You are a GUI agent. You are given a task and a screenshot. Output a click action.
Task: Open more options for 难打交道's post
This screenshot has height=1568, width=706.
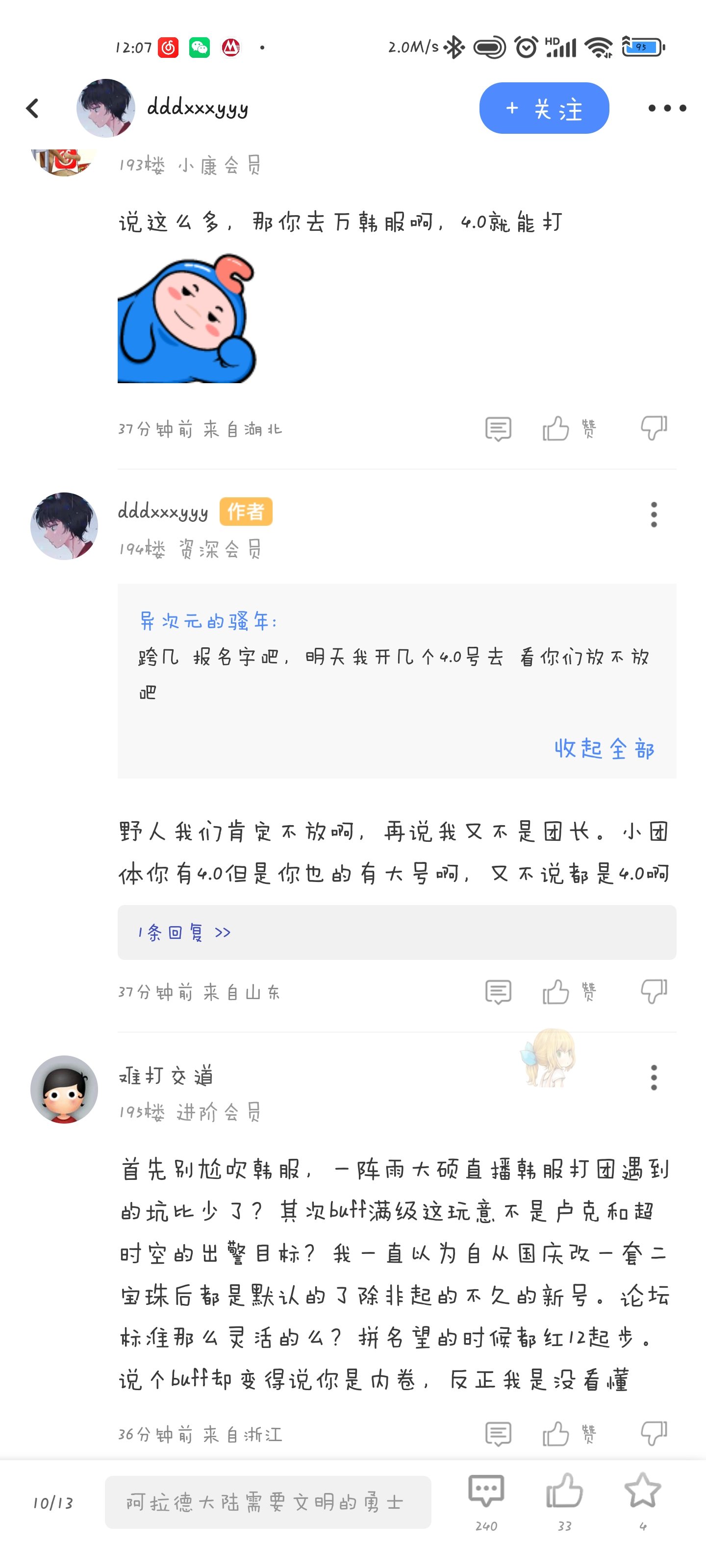coord(654,1078)
